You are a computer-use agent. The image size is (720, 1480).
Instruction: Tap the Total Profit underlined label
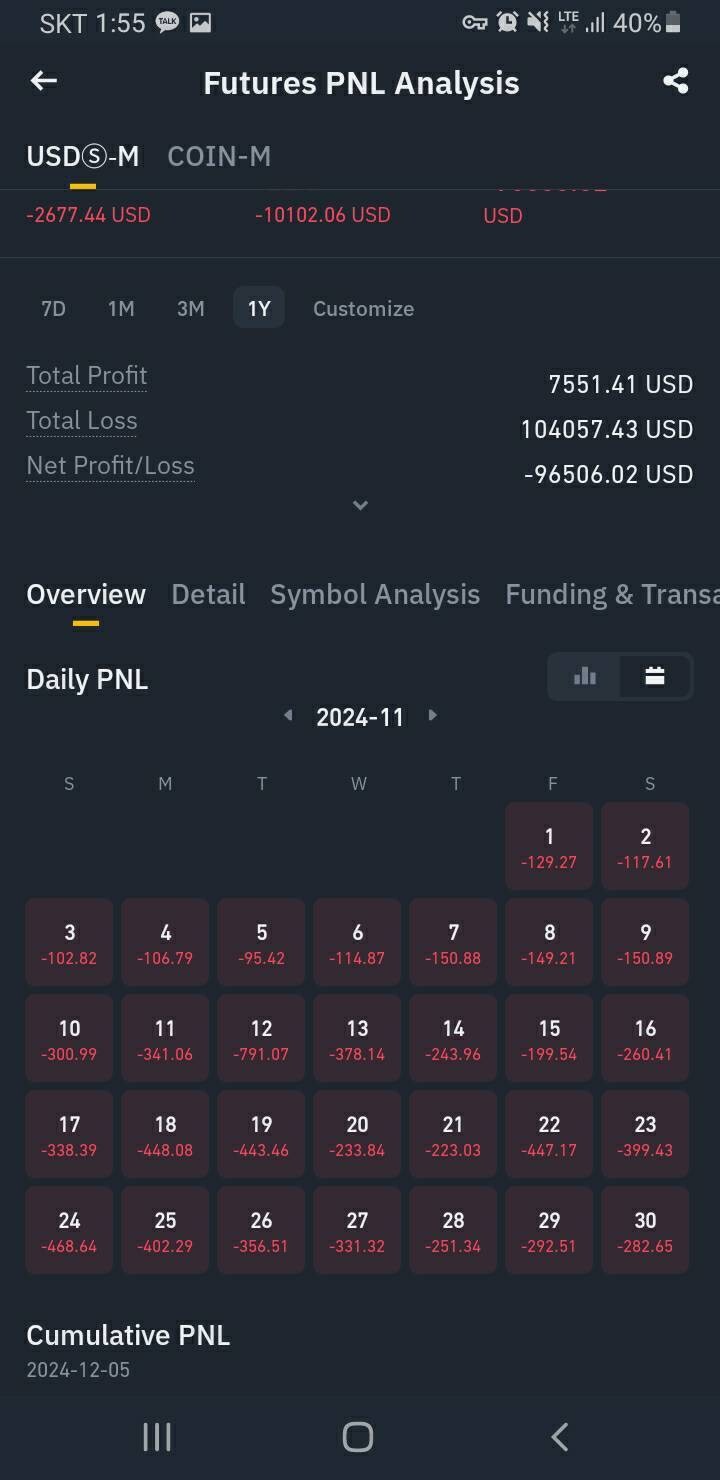tap(87, 376)
